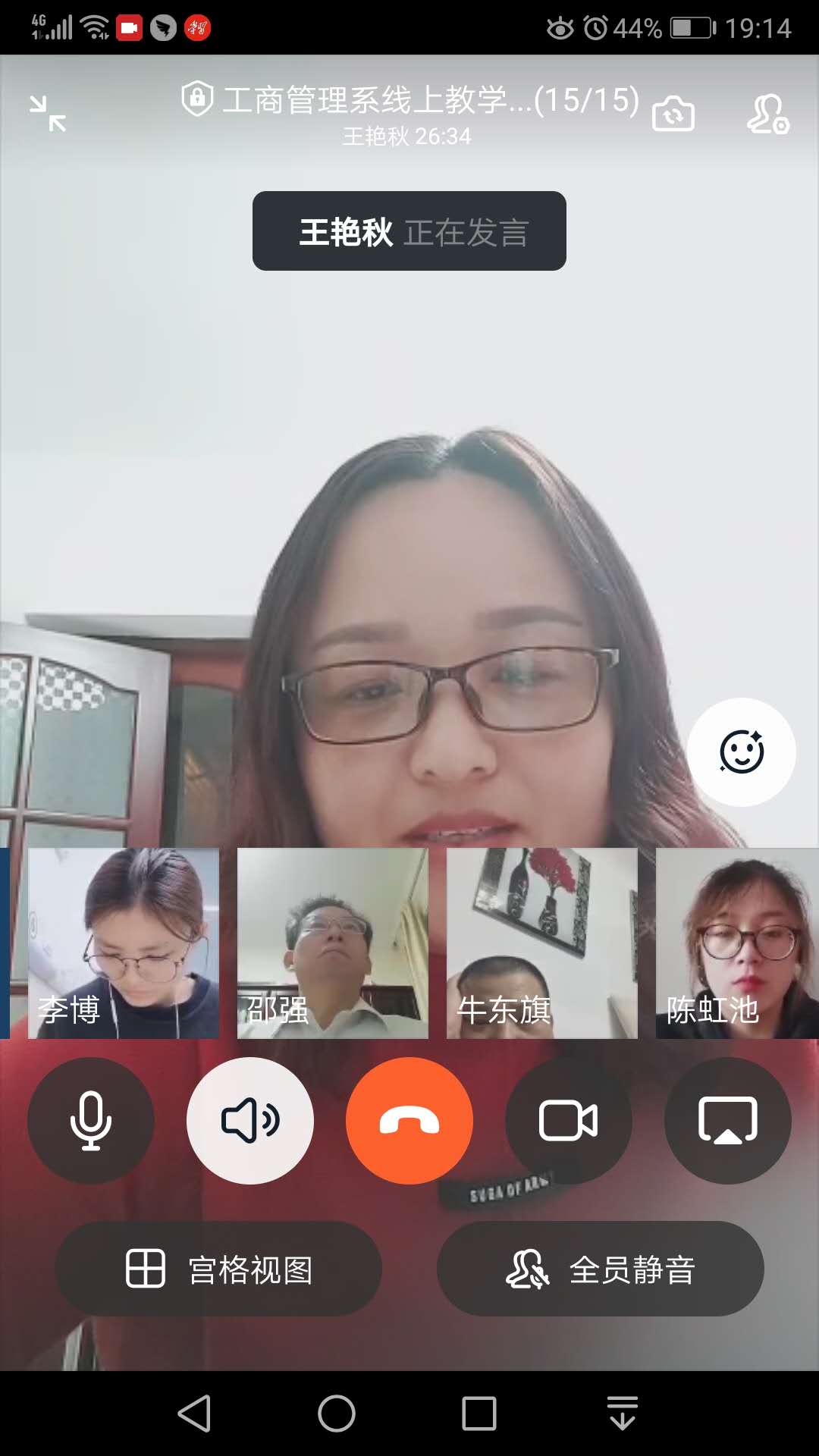Screen dimensions: 819x1456
Task: Switch to 宫格视图 grid view
Action: pos(218,1269)
